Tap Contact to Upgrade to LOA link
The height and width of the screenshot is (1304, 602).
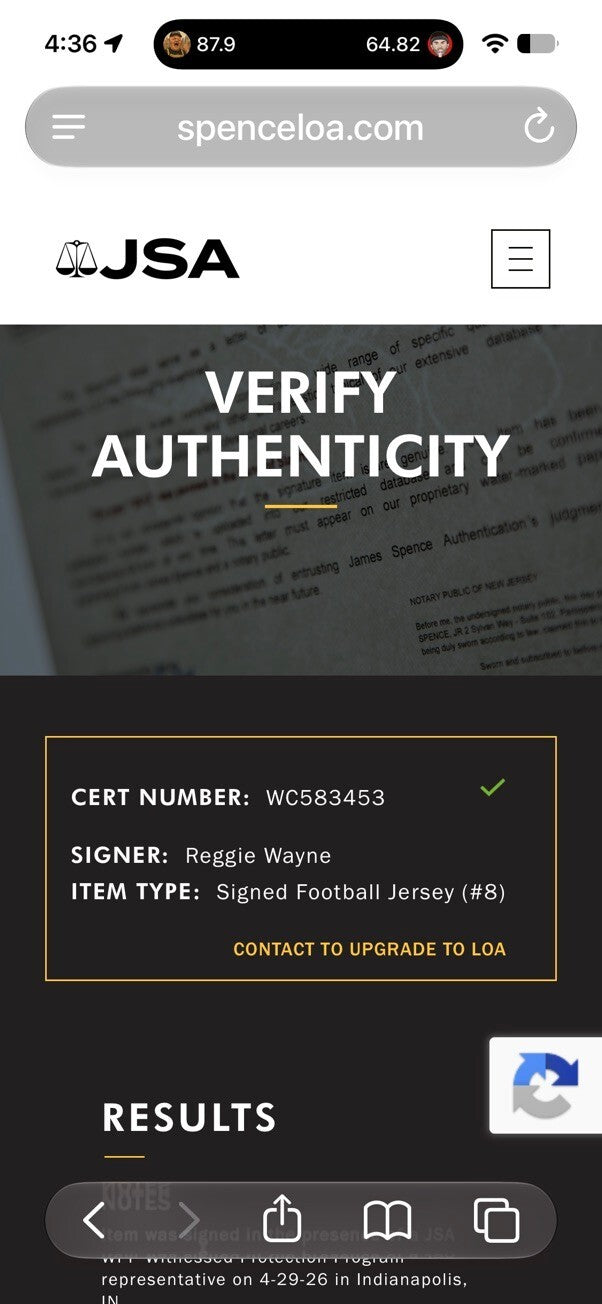[369, 949]
